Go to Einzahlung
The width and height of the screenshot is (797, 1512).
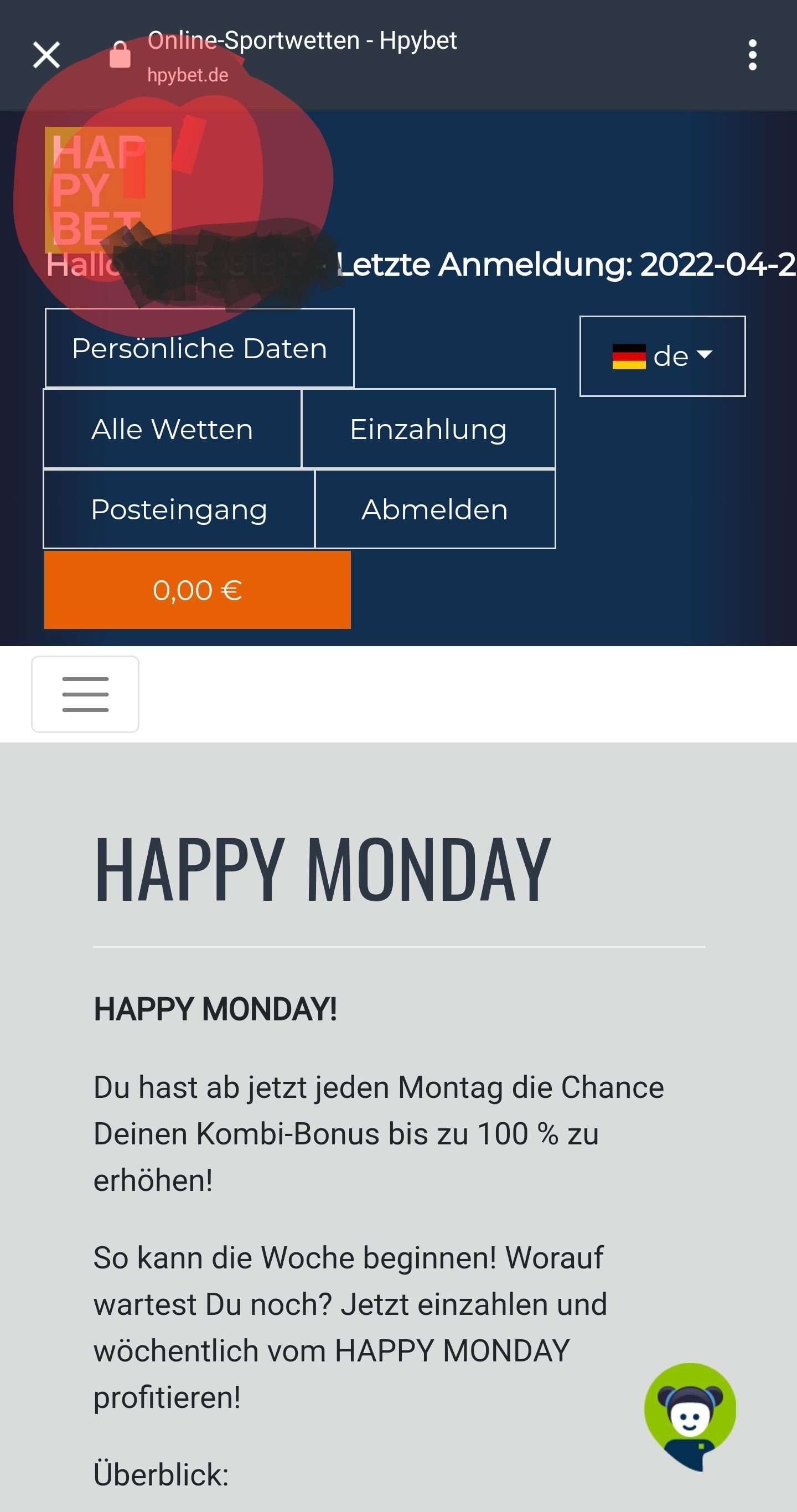coord(428,429)
